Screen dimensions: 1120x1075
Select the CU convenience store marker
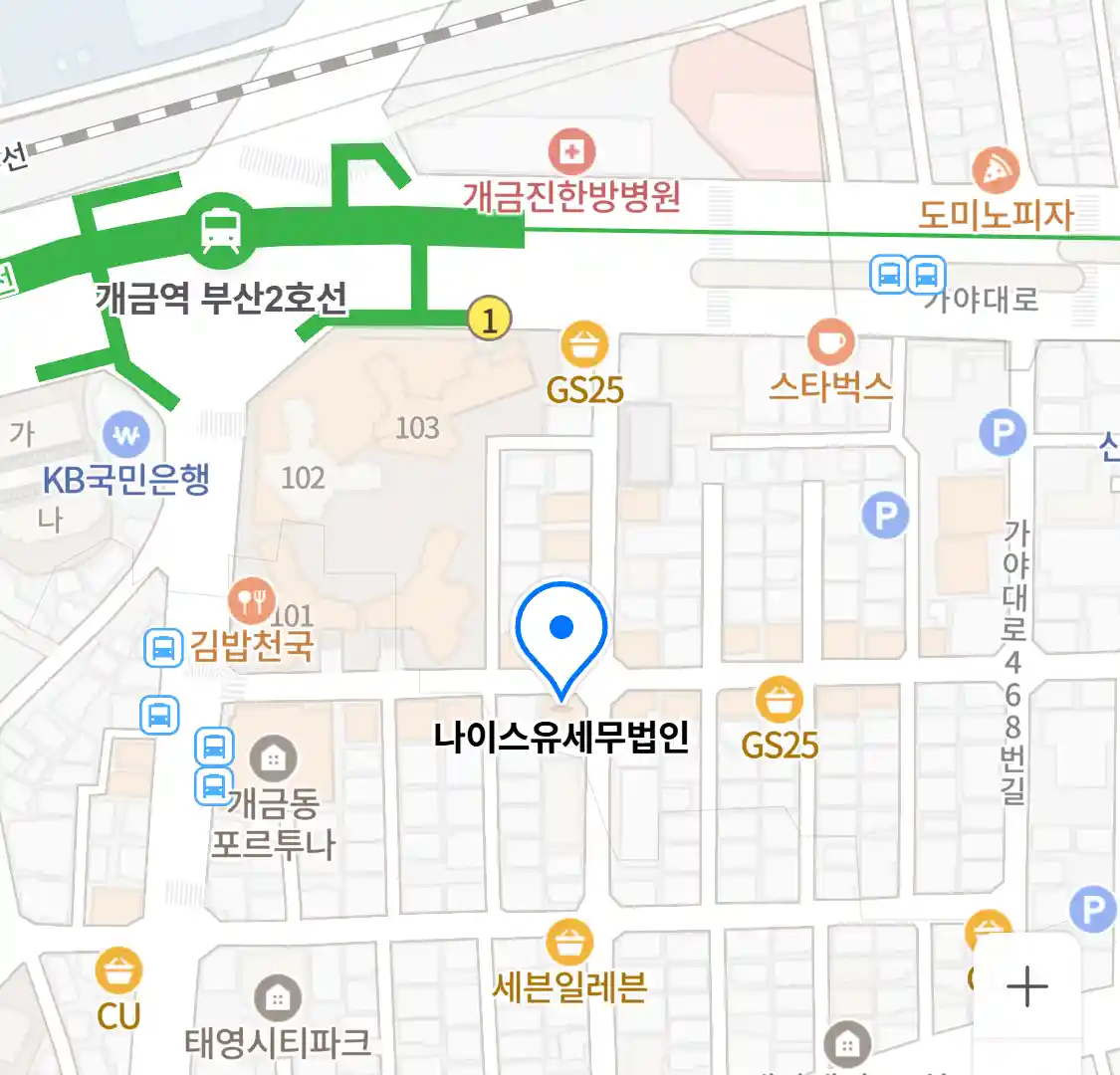118,970
